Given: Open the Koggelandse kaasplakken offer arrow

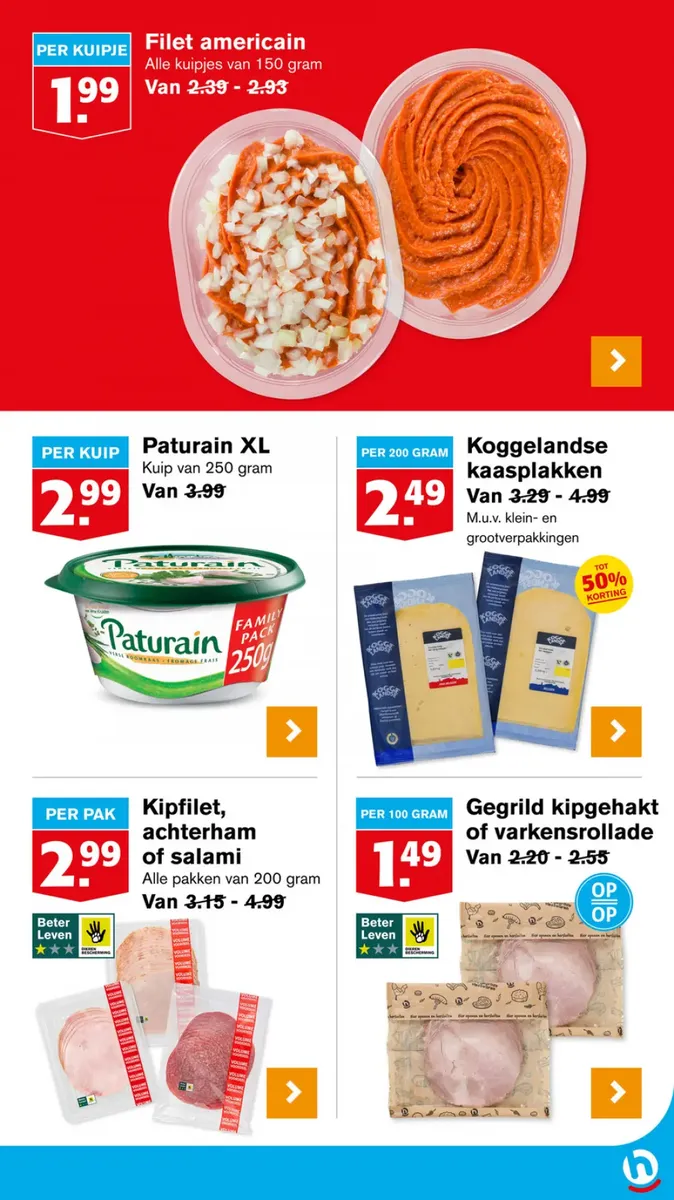Looking at the screenshot, I should click(x=616, y=732).
